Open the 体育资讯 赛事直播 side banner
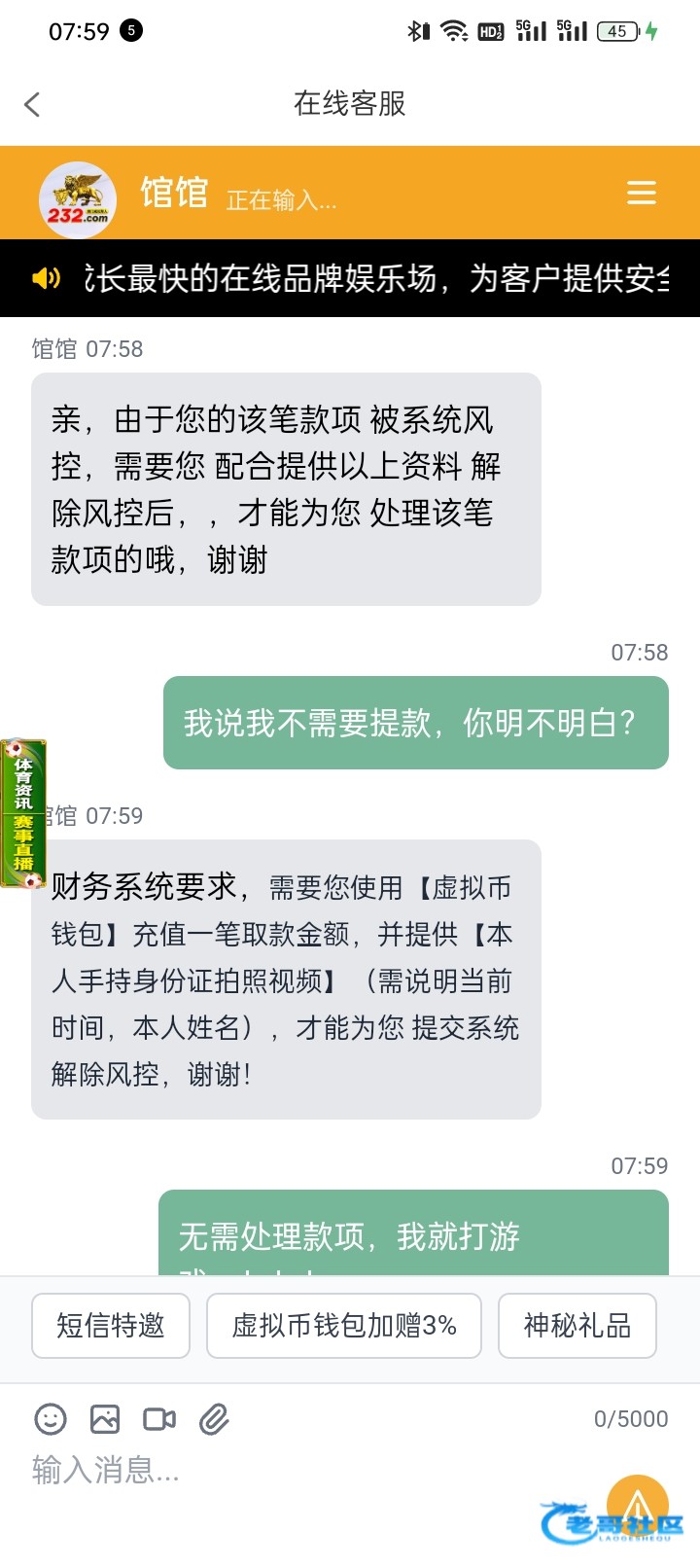700x1568 pixels. (x=23, y=813)
